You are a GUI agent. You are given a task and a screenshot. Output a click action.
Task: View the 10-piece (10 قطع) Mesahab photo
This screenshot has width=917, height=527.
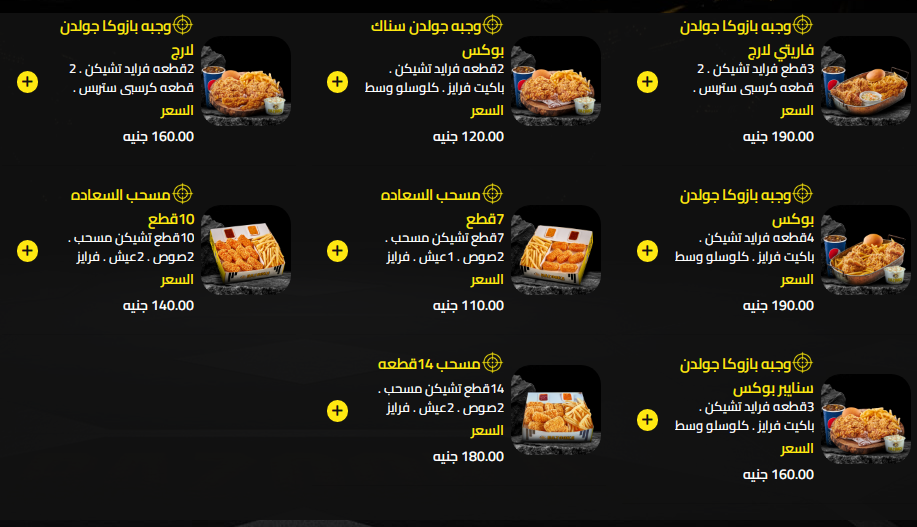point(245,250)
